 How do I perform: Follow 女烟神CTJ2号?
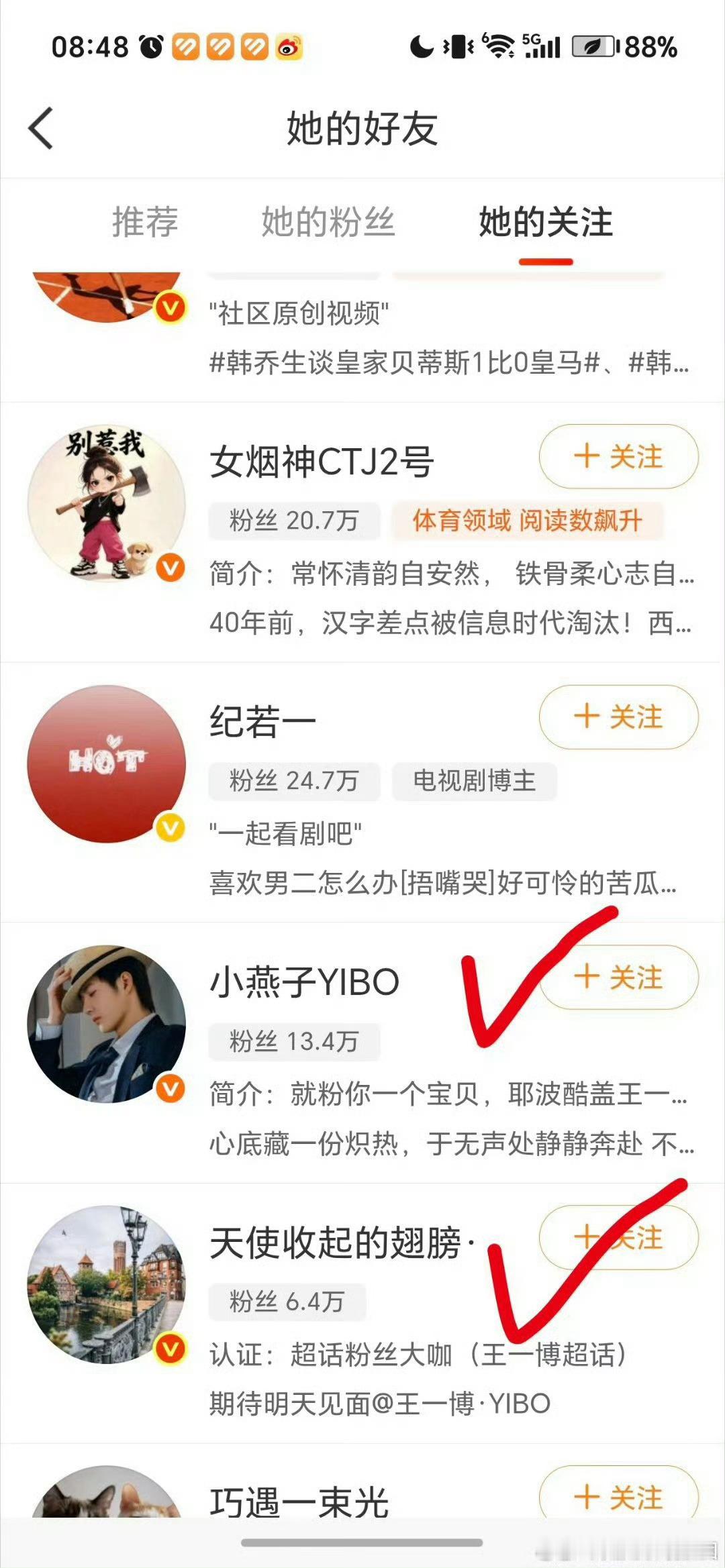pyautogui.click(x=618, y=456)
